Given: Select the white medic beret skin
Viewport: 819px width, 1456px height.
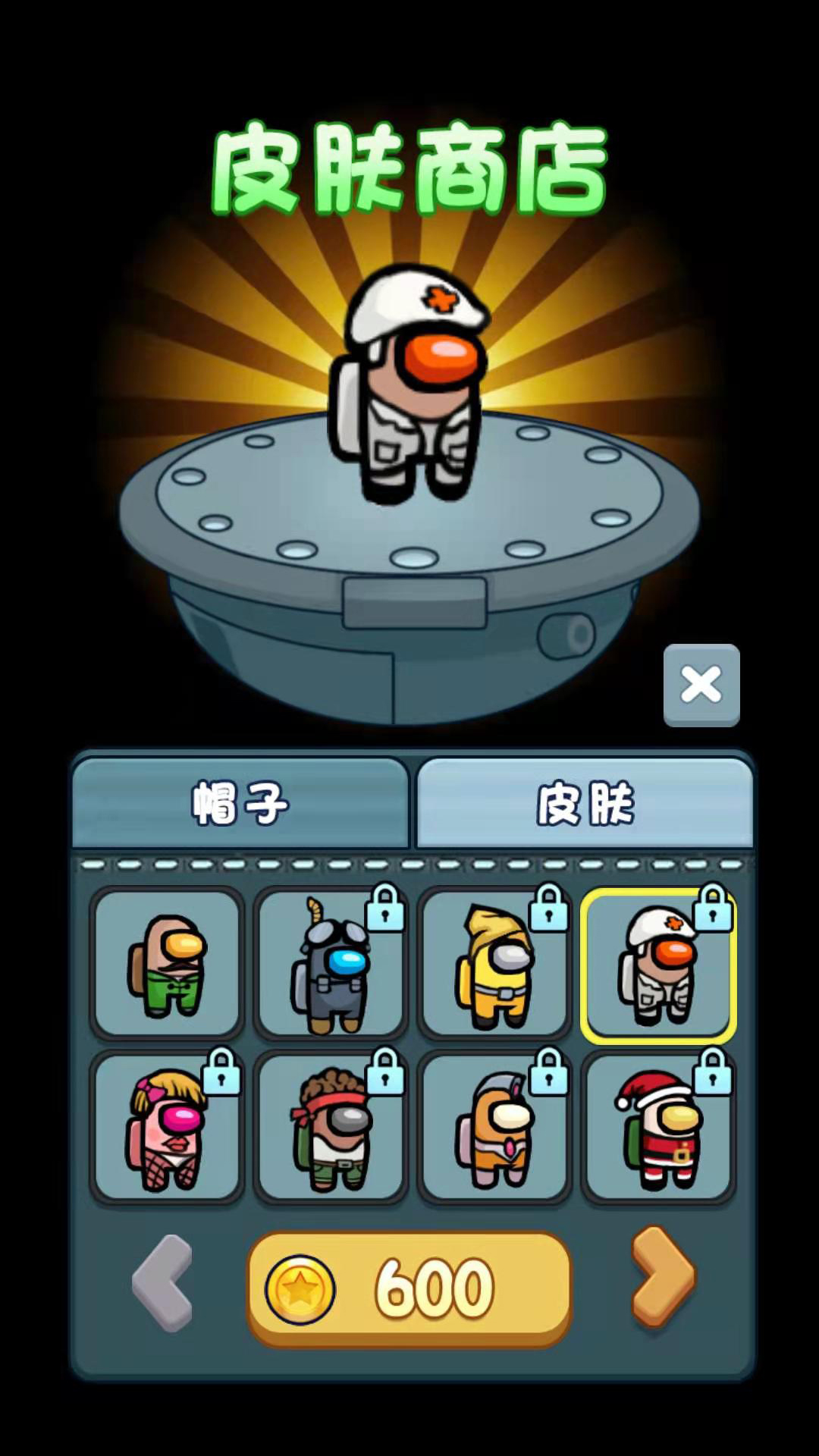Looking at the screenshot, I should (x=658, y=965).
